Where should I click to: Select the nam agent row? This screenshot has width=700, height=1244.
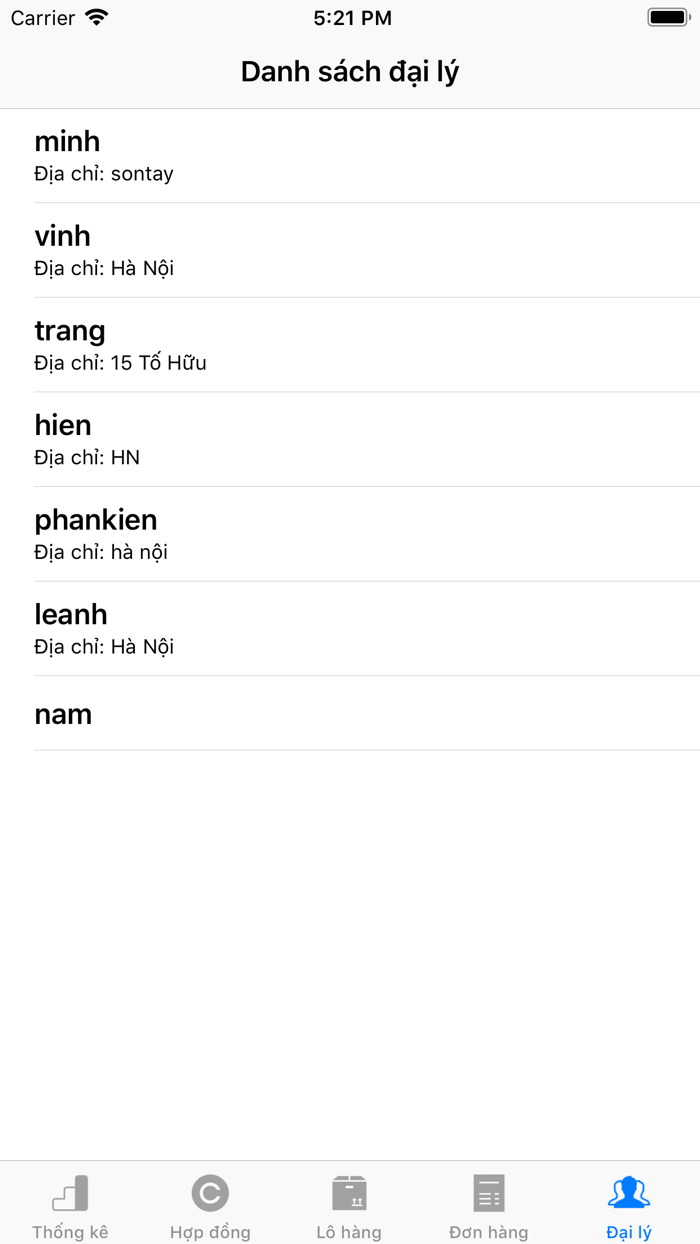(x=350, y=713)
